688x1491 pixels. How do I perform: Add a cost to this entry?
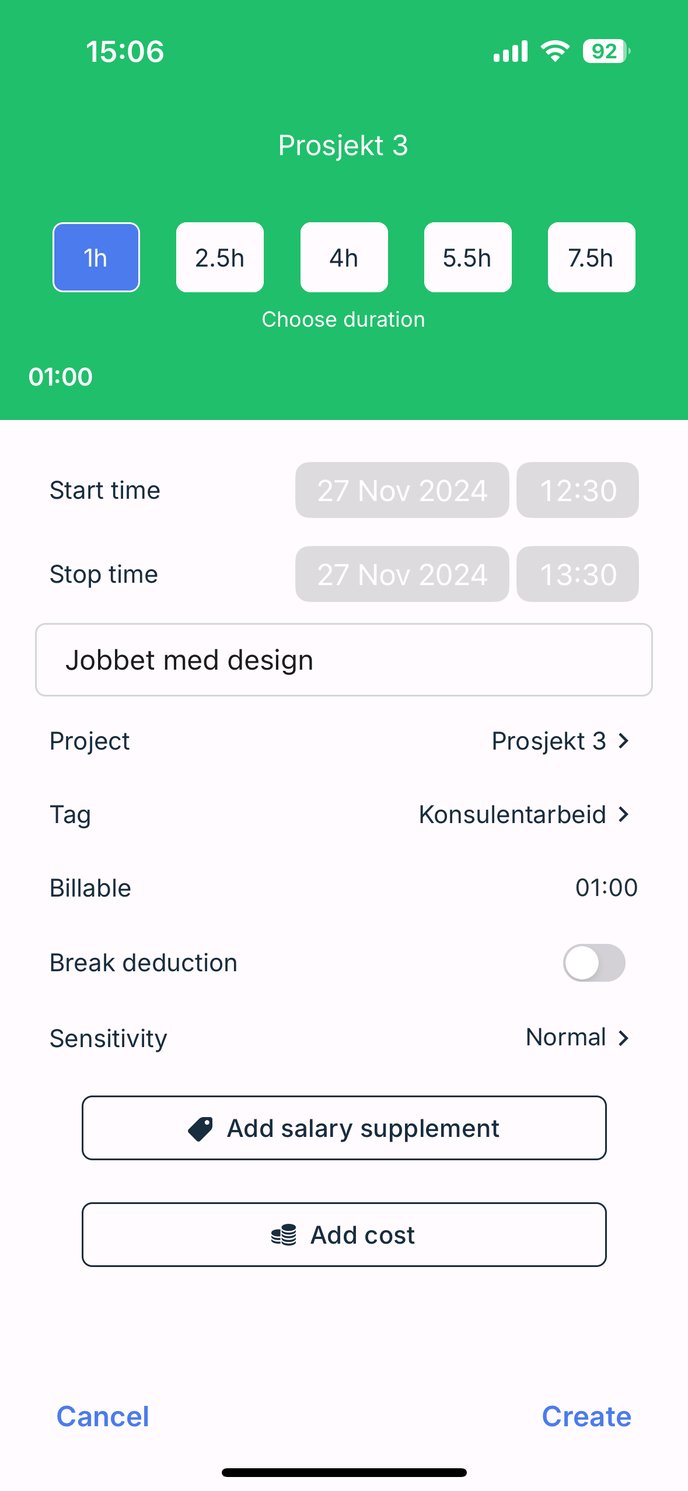(344, 1235)
